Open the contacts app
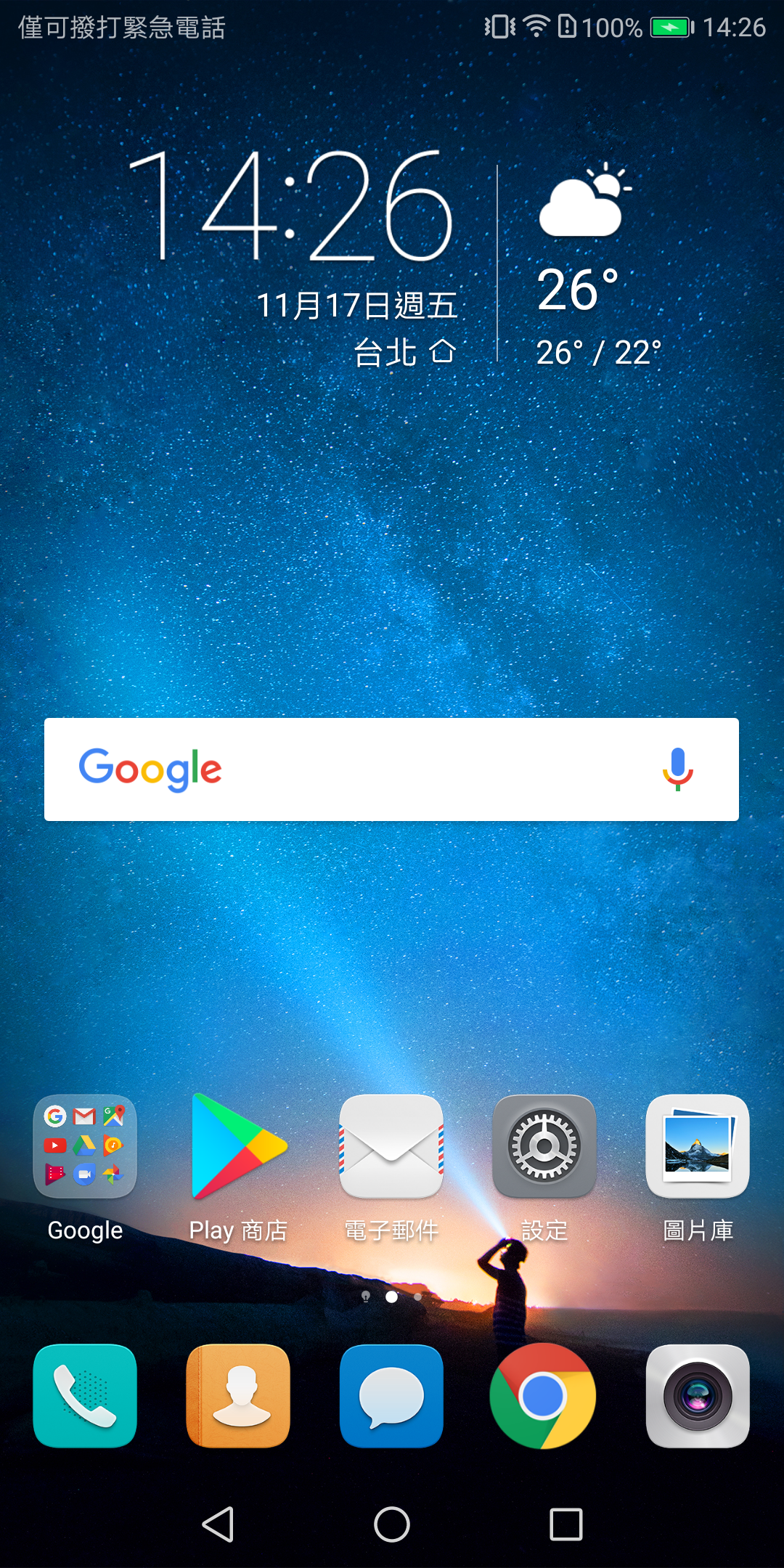 [238, 1396]
